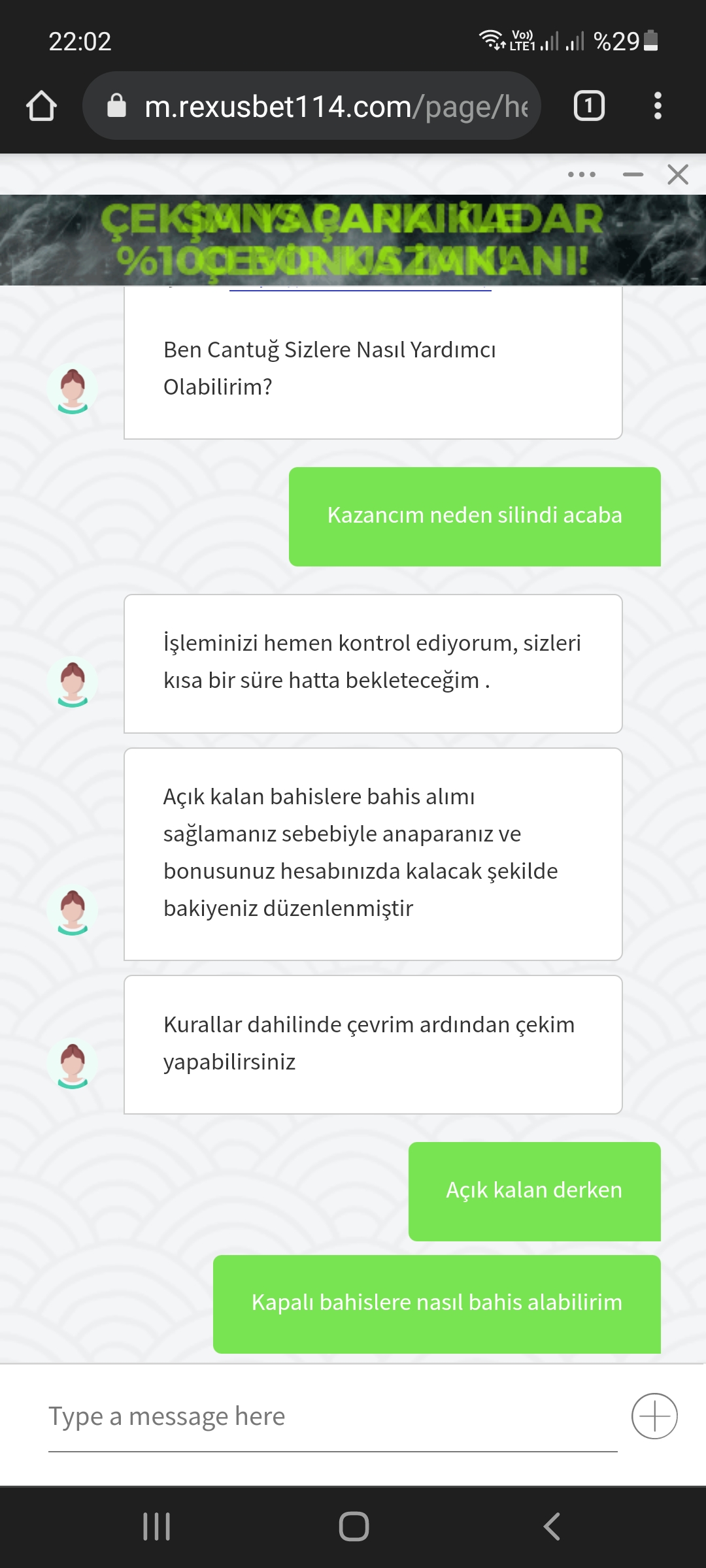Viewport: 706px width, 1568px height.
Task: Tap the rexusbet URL address bar
Action: coord(312,106)
